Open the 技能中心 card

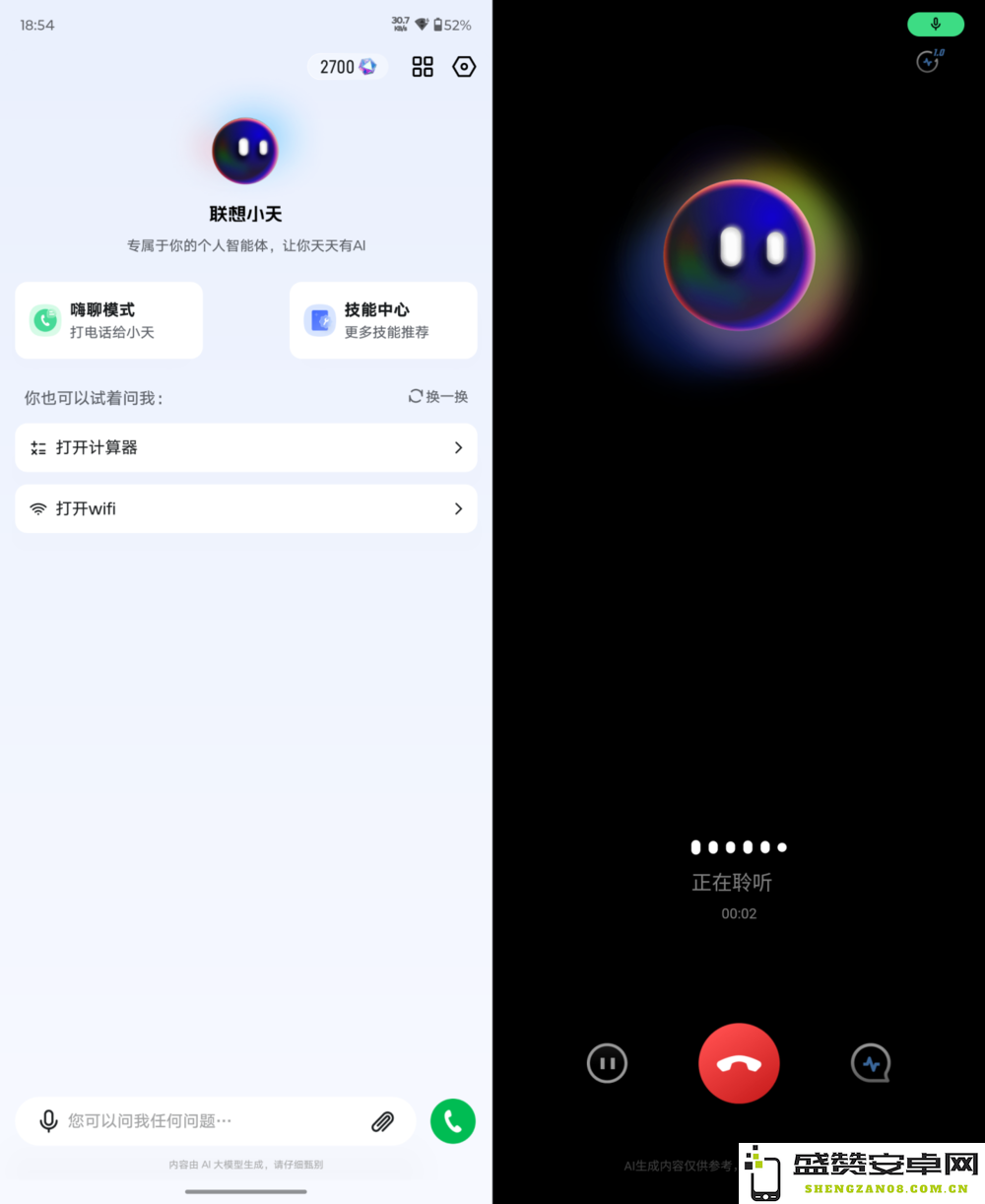[383, 320]
